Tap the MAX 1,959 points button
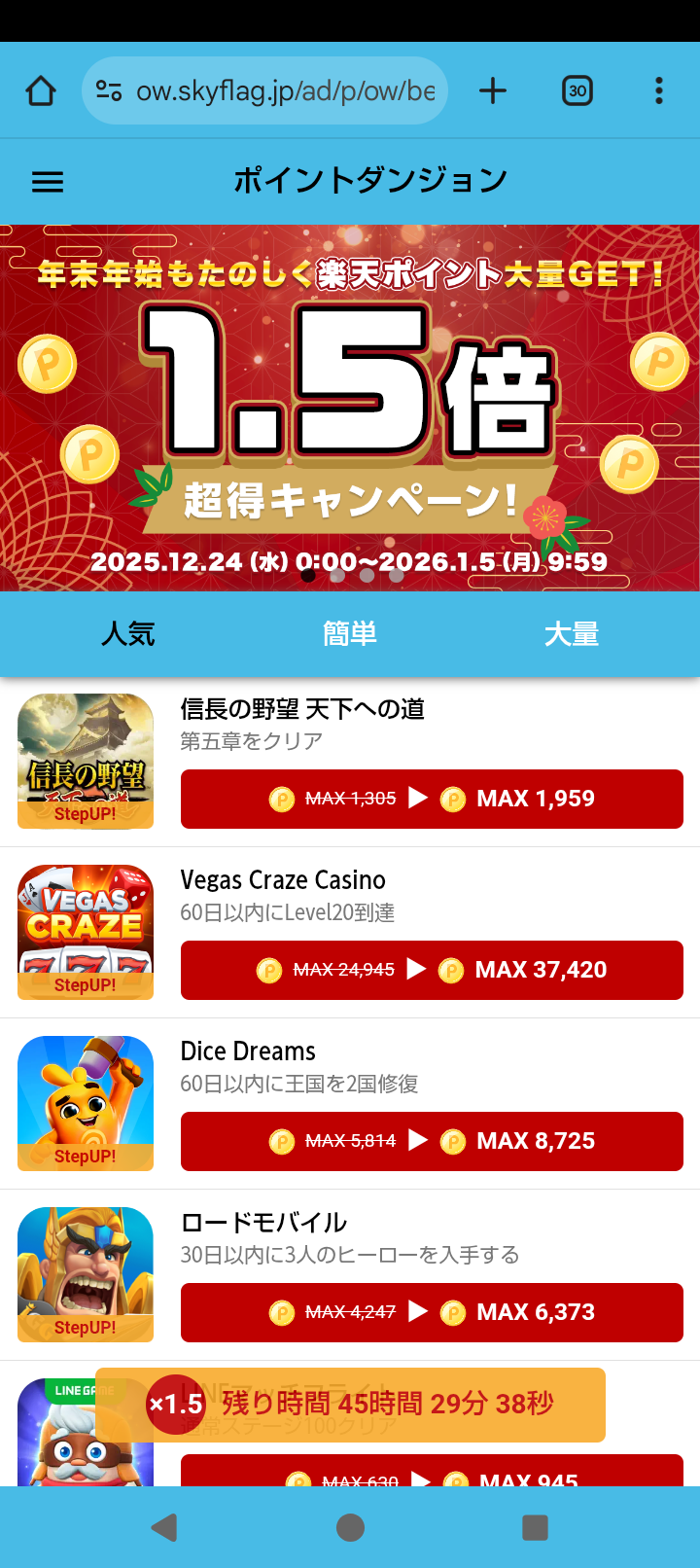The image size is (700, 1568). (432, 799)
